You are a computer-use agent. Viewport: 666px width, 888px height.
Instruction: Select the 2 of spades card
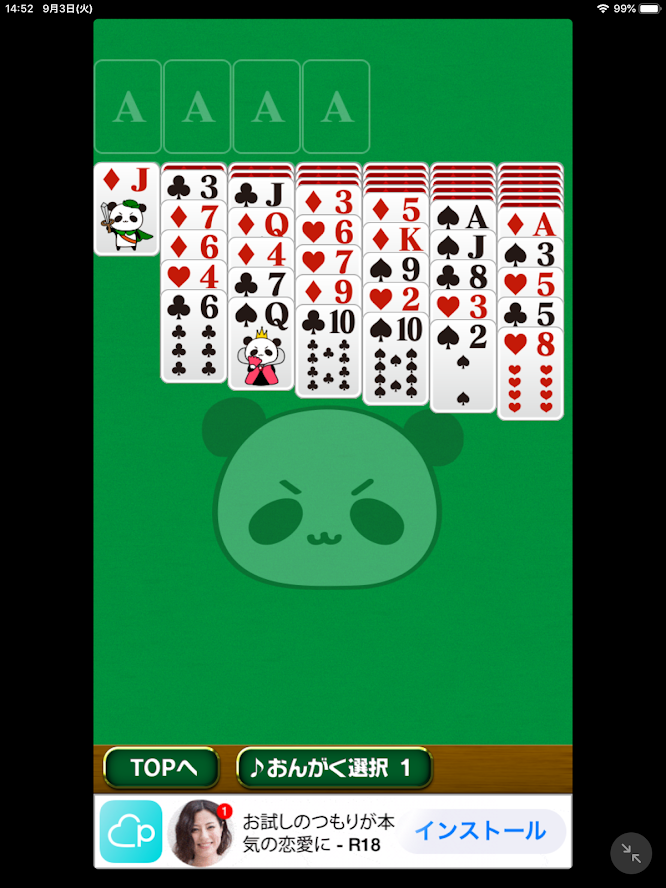pyautogui.click(x=463, y=370)
